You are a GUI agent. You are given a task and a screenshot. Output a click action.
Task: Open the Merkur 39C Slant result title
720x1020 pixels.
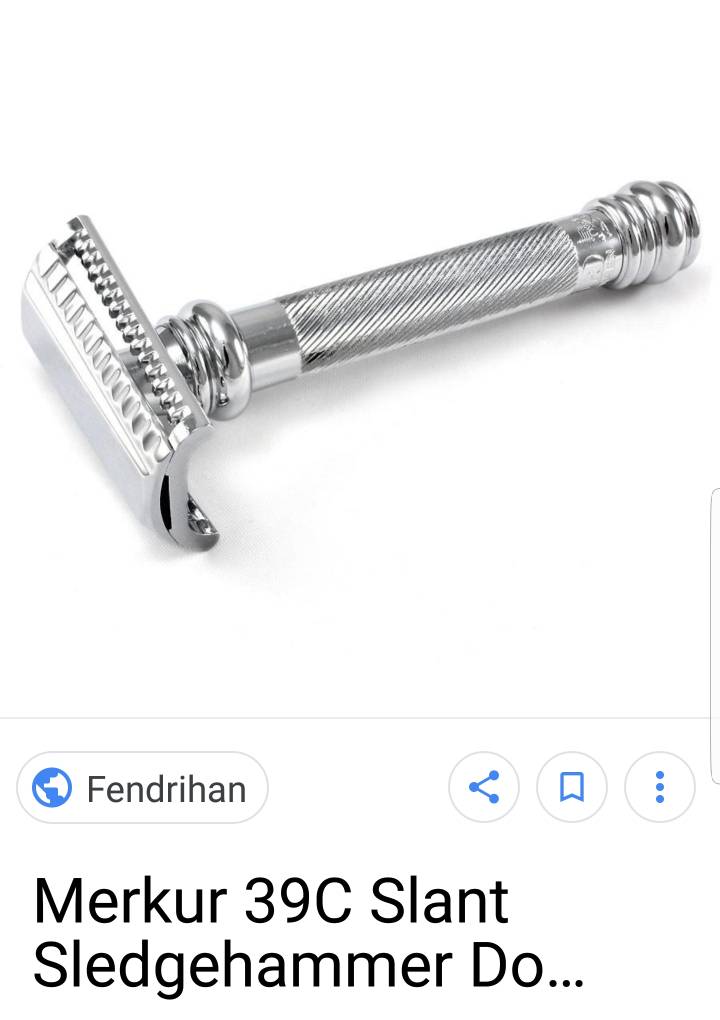[300, 934]
